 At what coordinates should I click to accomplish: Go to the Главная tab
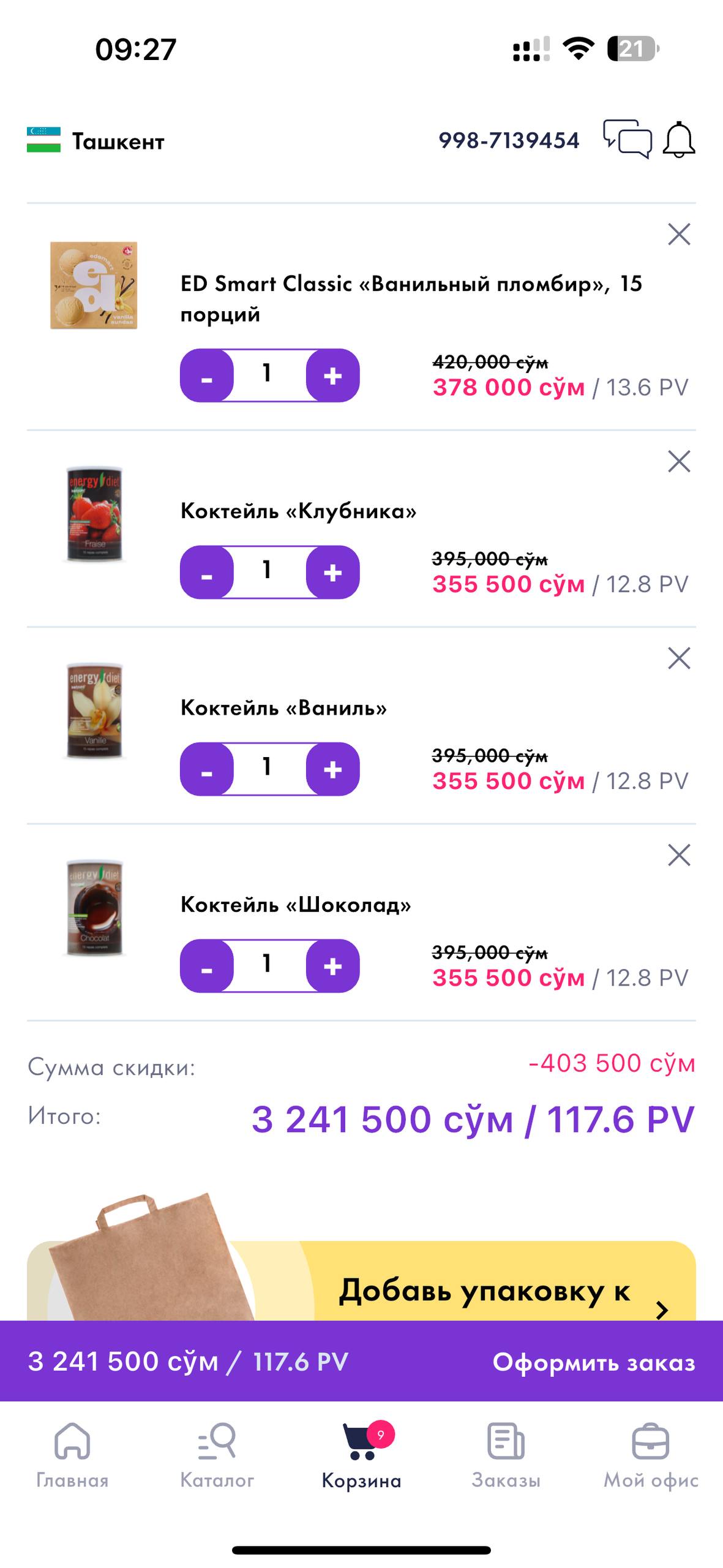point(72,1455)
